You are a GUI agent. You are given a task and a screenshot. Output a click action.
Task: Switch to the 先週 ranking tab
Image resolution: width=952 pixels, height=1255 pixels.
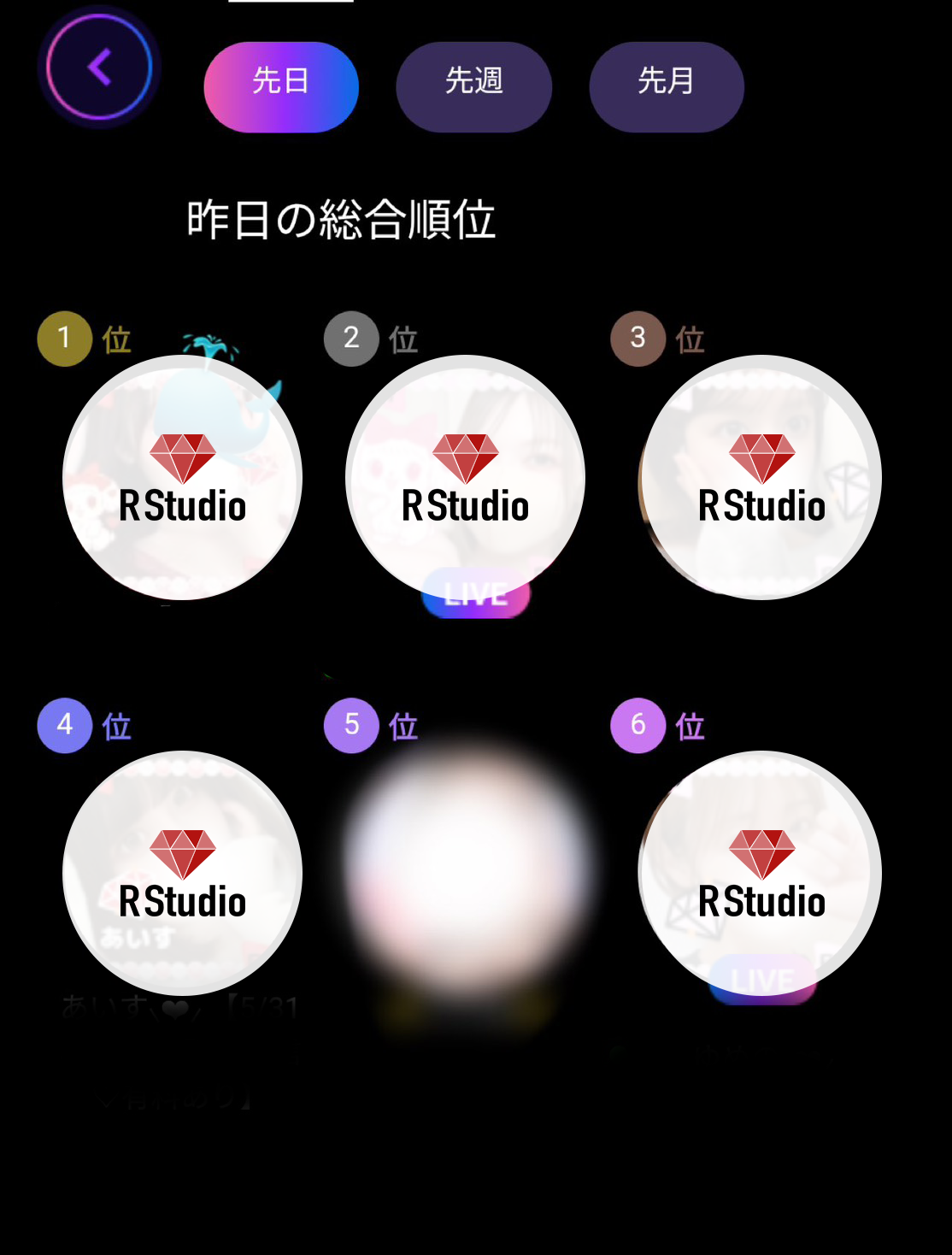tap(473, 86)
